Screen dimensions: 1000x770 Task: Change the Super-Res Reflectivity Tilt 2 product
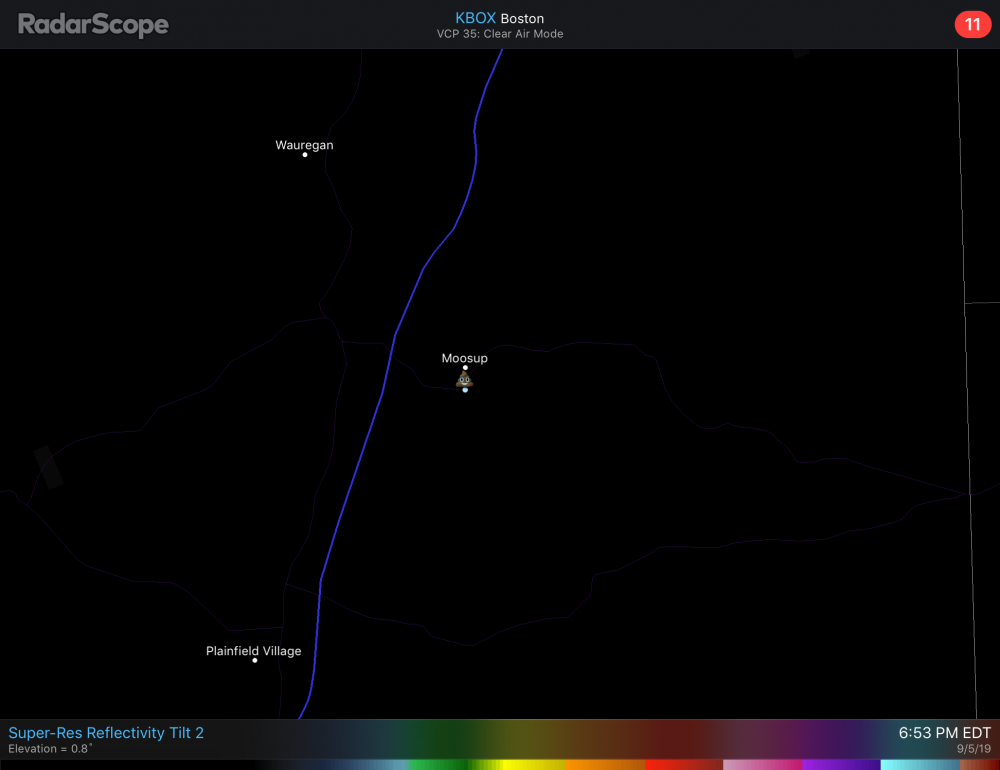(106, 733)
